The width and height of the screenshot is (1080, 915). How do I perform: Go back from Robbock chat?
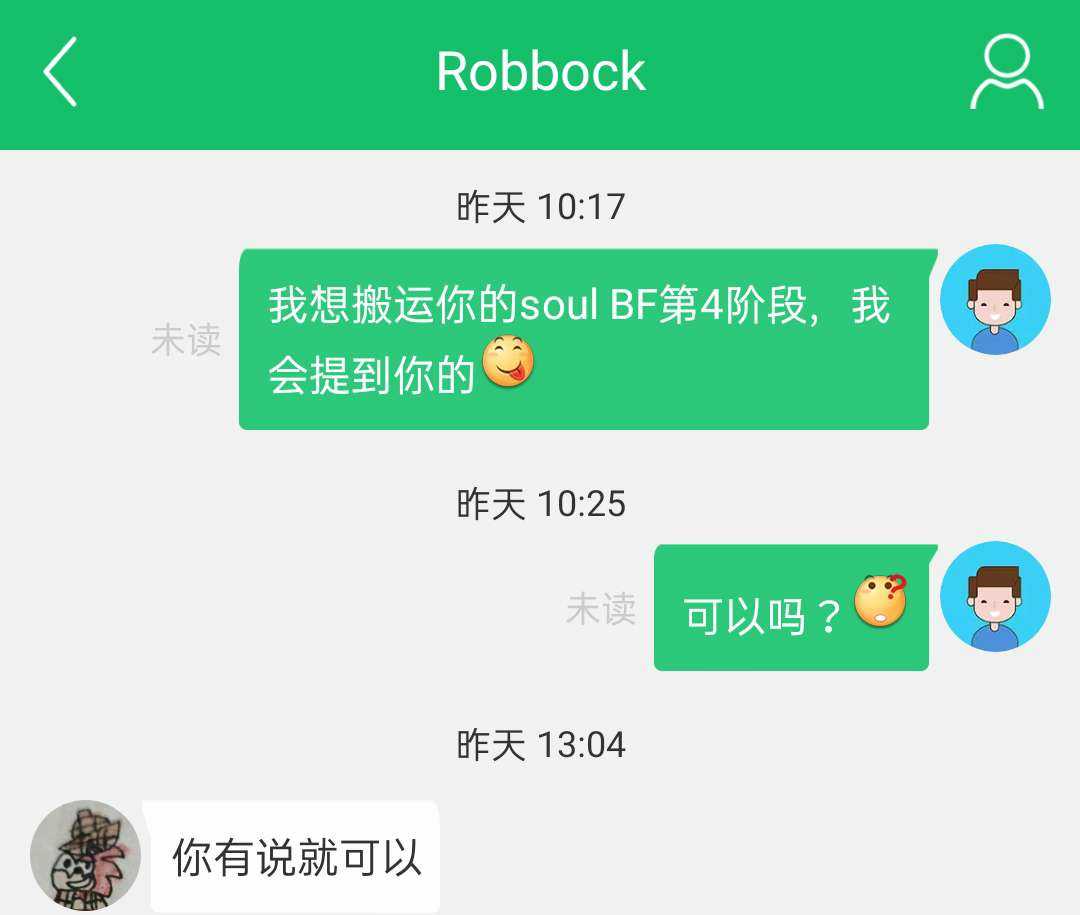click(60, 72)
